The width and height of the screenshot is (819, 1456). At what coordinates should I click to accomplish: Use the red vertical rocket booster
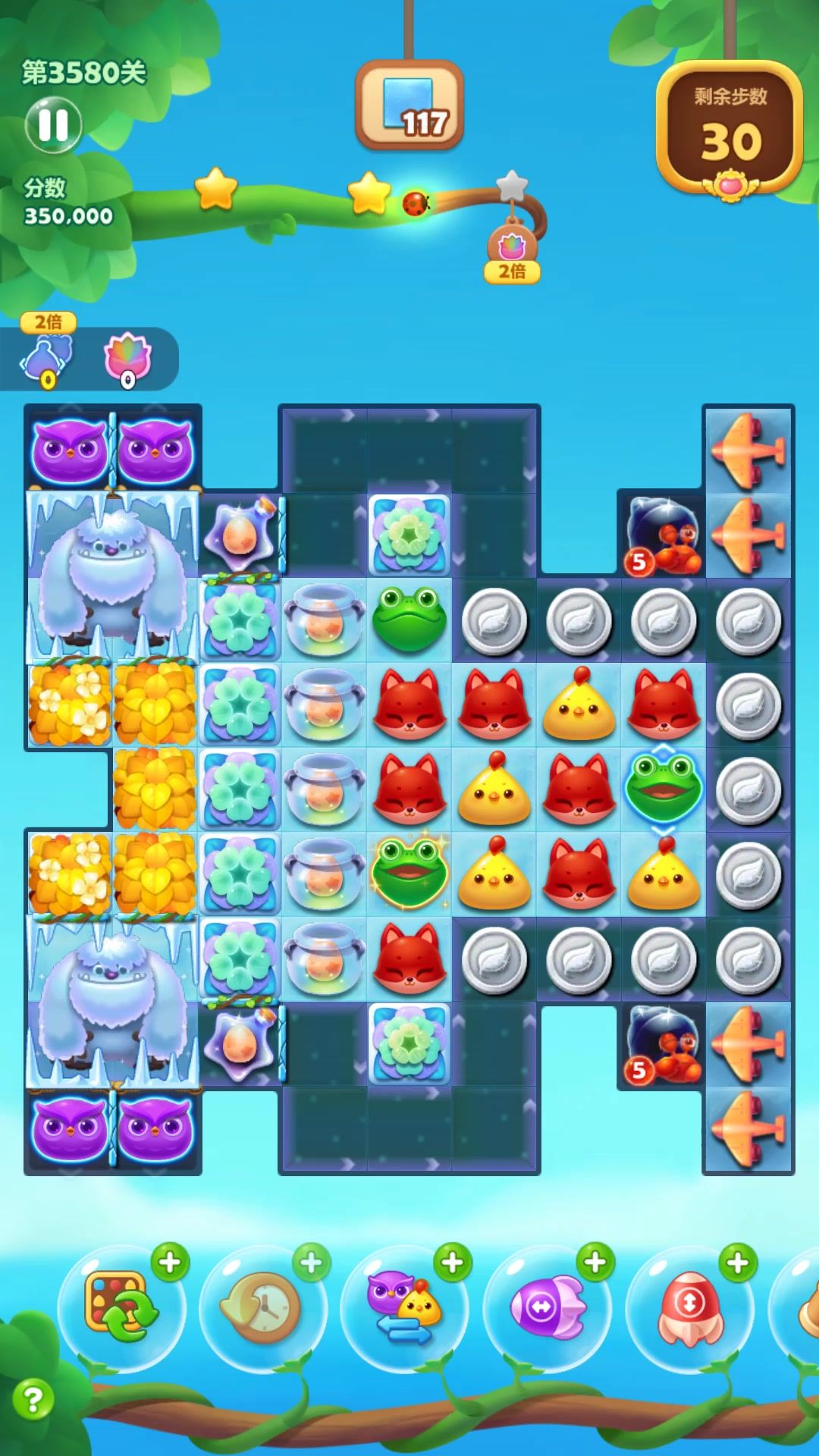click(x=689, y=1307)
